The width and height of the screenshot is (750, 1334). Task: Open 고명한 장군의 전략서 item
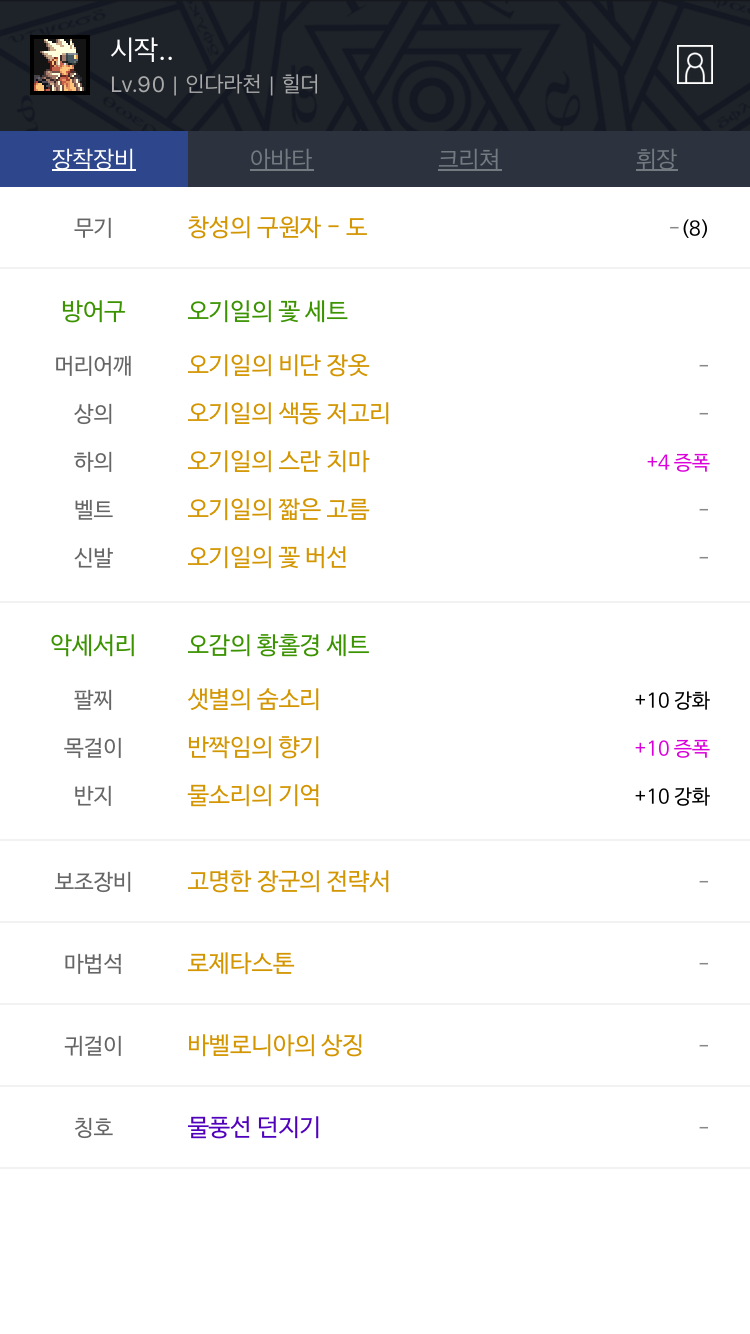[288, 881]
